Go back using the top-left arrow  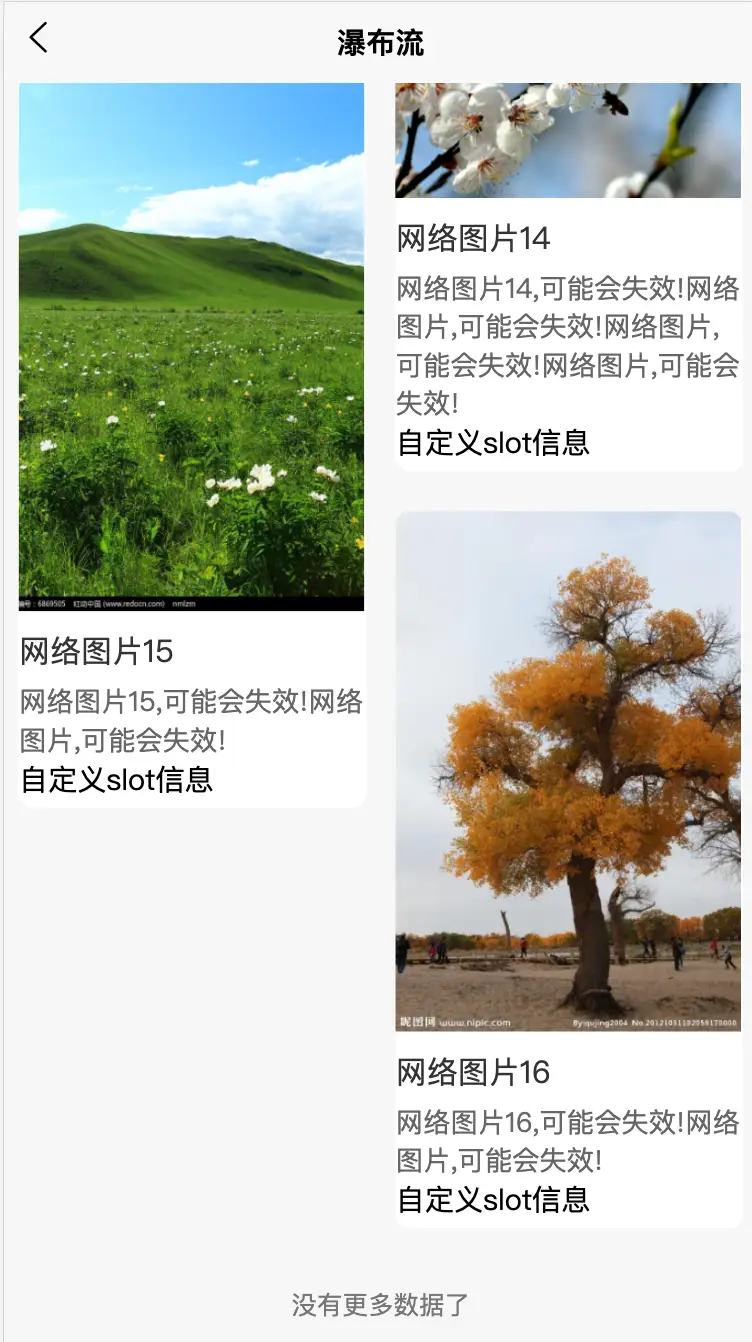[x=38, y=38]
